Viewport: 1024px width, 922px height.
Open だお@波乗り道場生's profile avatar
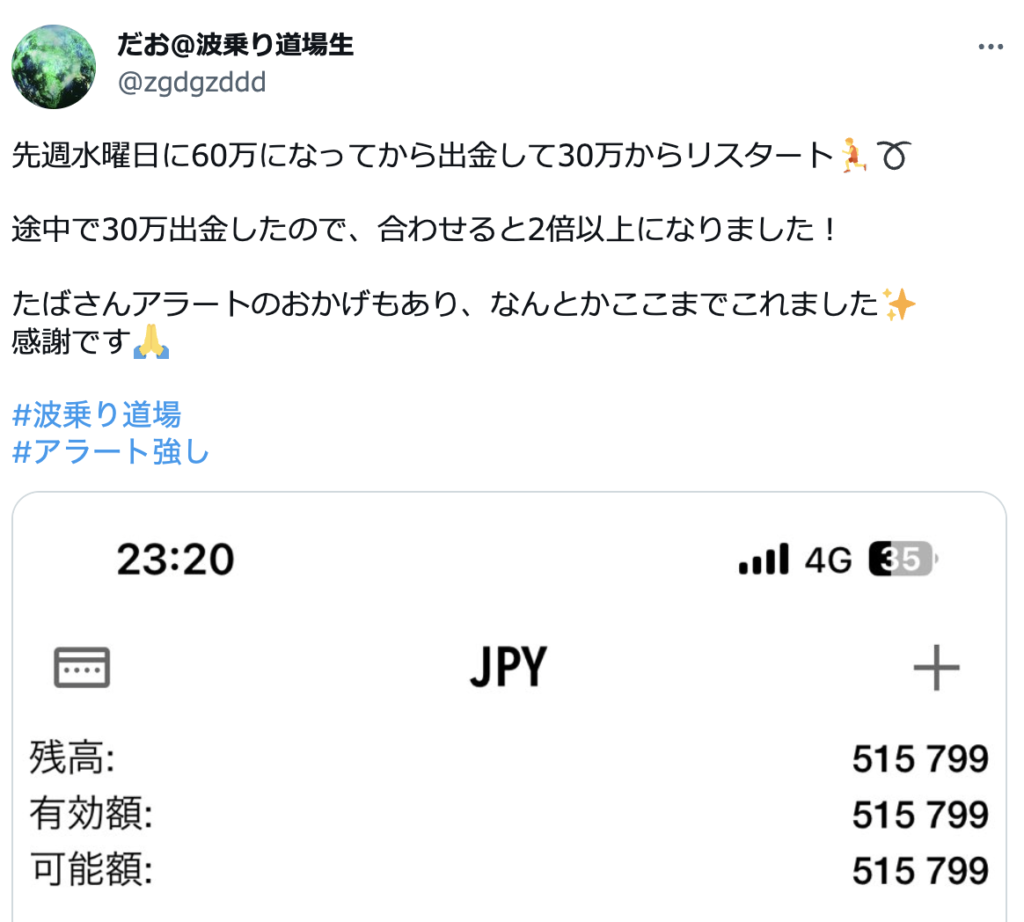point(52,65)
